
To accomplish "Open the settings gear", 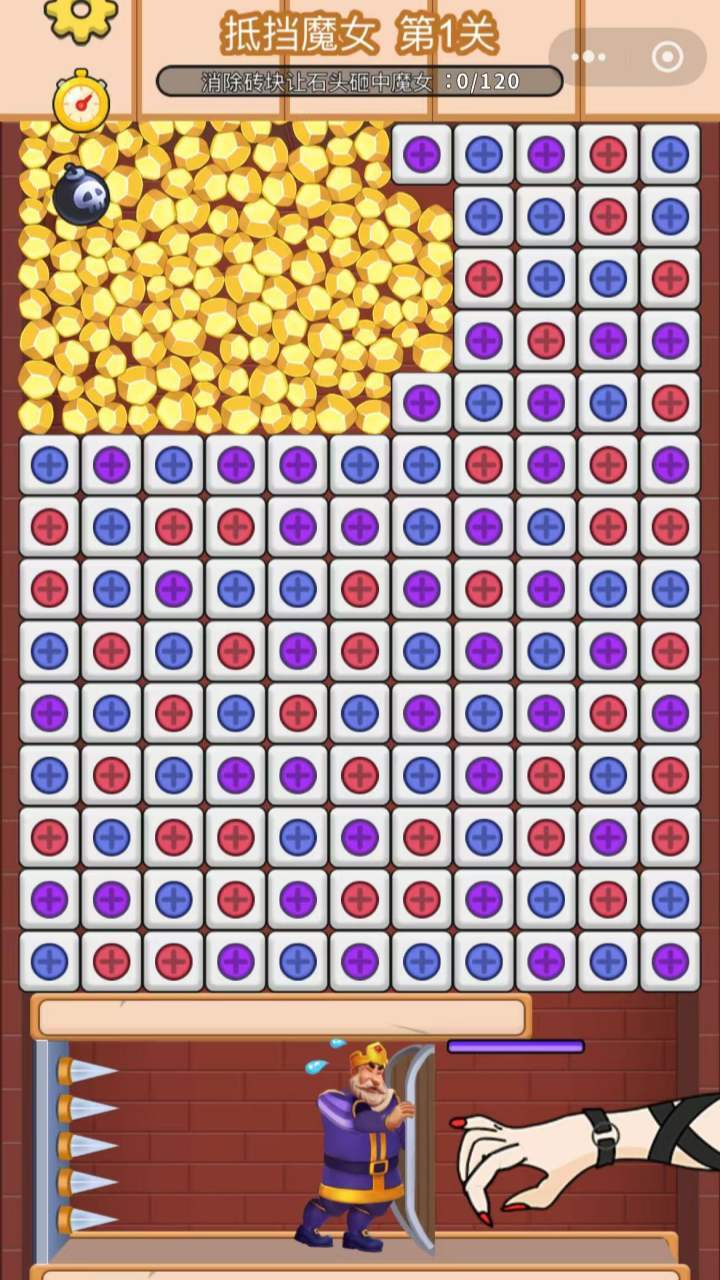I will (81, 18).
